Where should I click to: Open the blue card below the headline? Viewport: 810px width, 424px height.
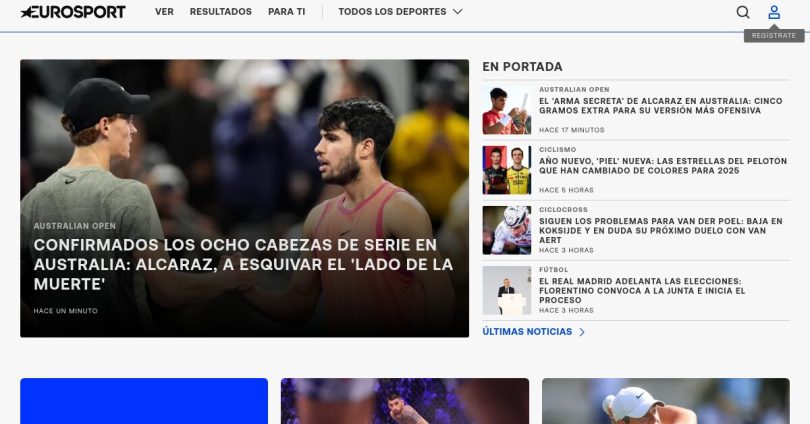pos(144,401)
